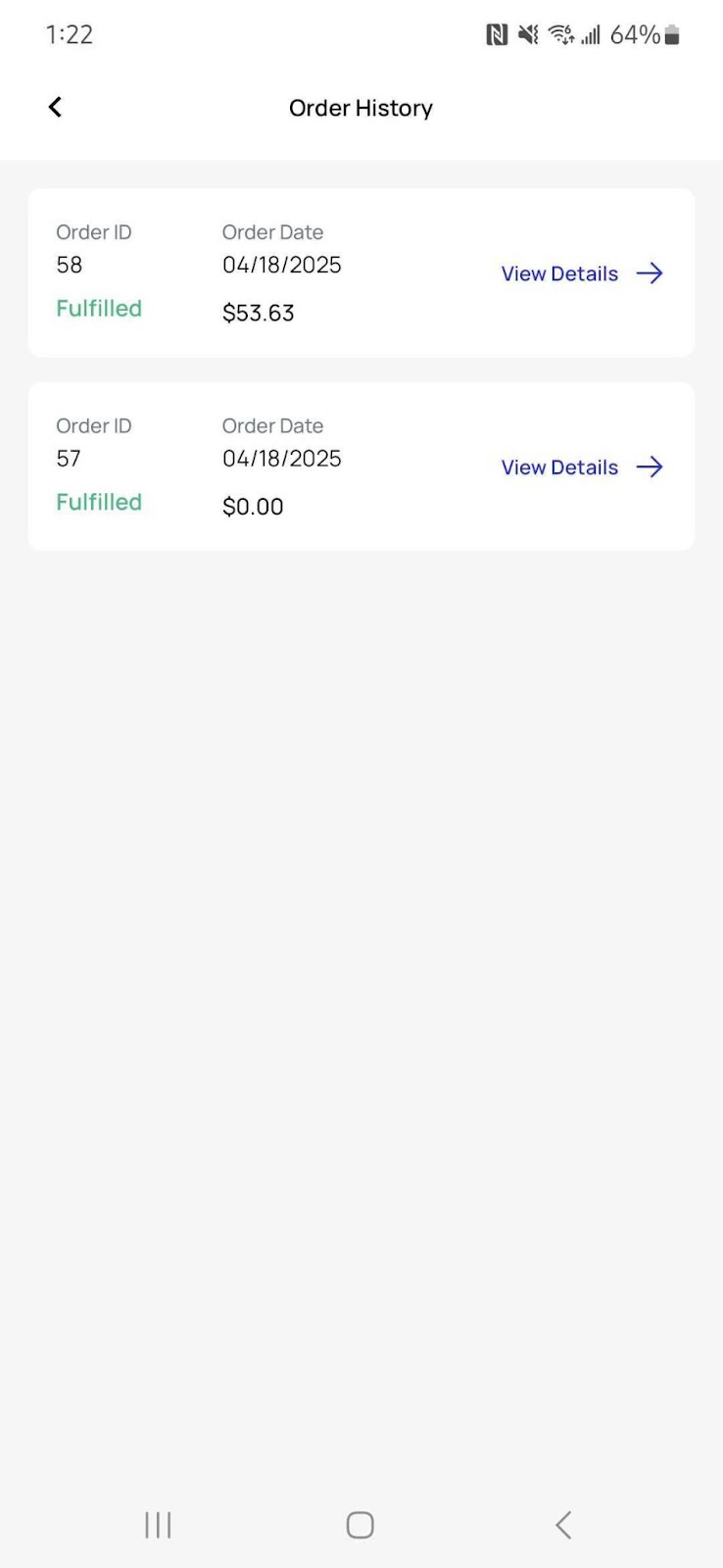723x1568 pixels.
Task: View details of order 57
Action: [581, 467]
